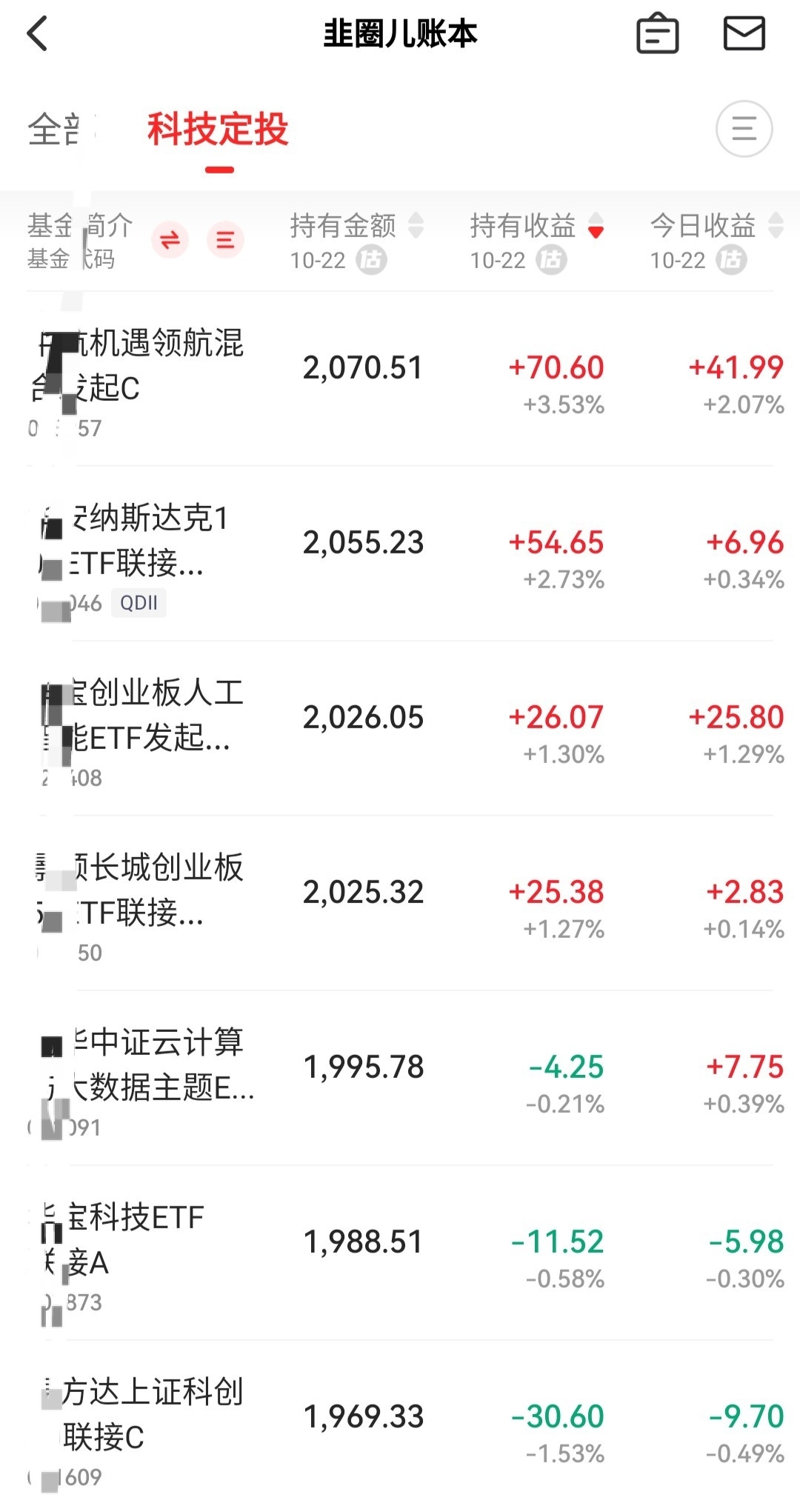Open the group list menu button
This screenshot has width=800, height=1512.
744,129
